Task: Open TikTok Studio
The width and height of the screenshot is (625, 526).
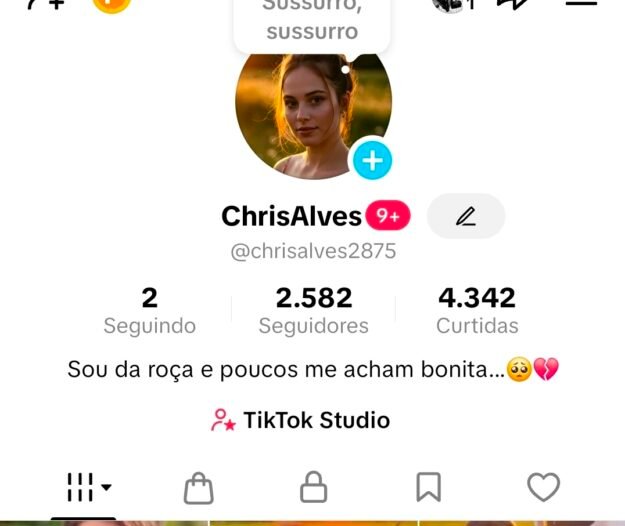Action: [300, 420]
